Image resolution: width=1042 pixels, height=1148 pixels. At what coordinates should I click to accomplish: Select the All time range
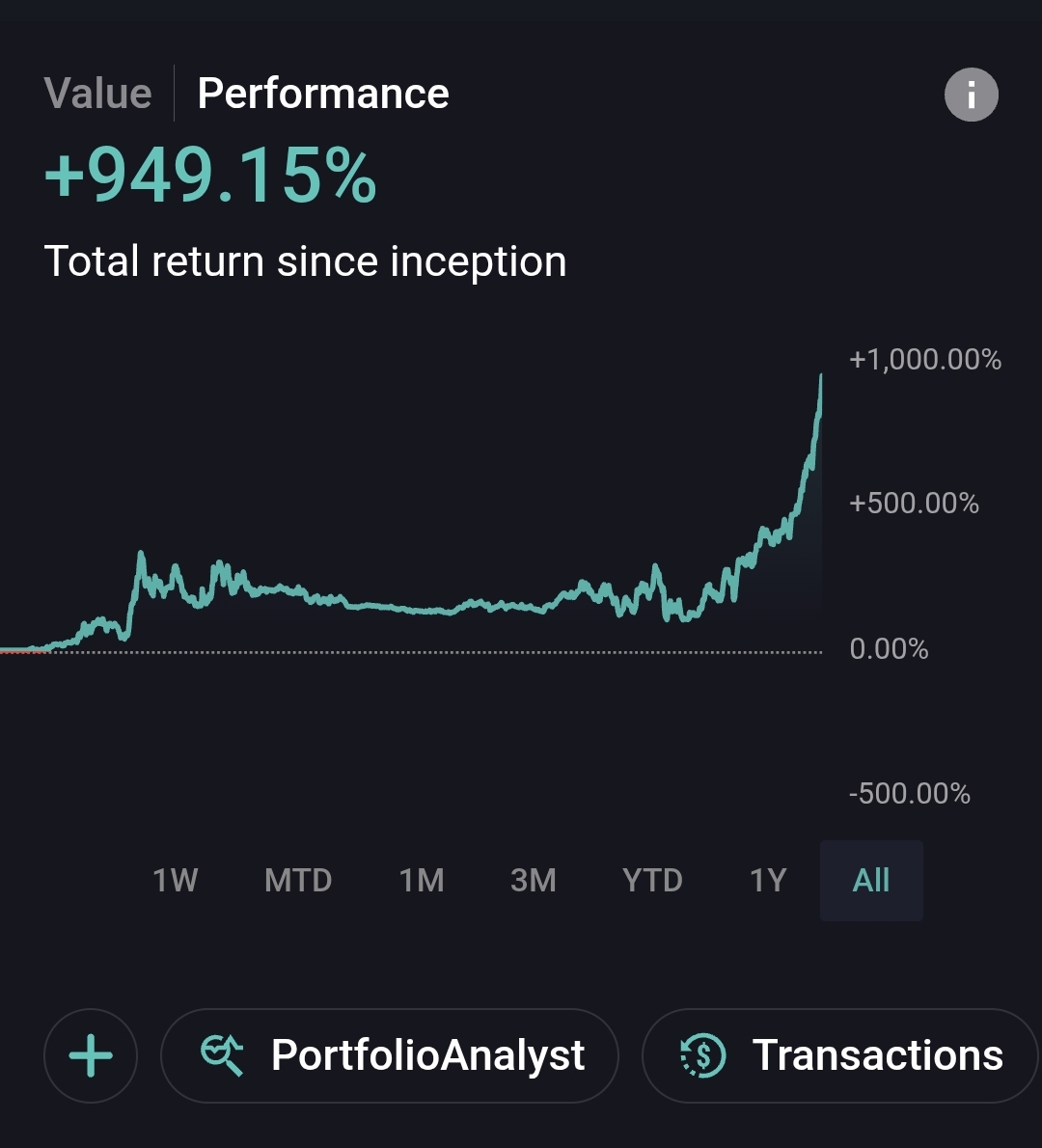tap(871, 880)
